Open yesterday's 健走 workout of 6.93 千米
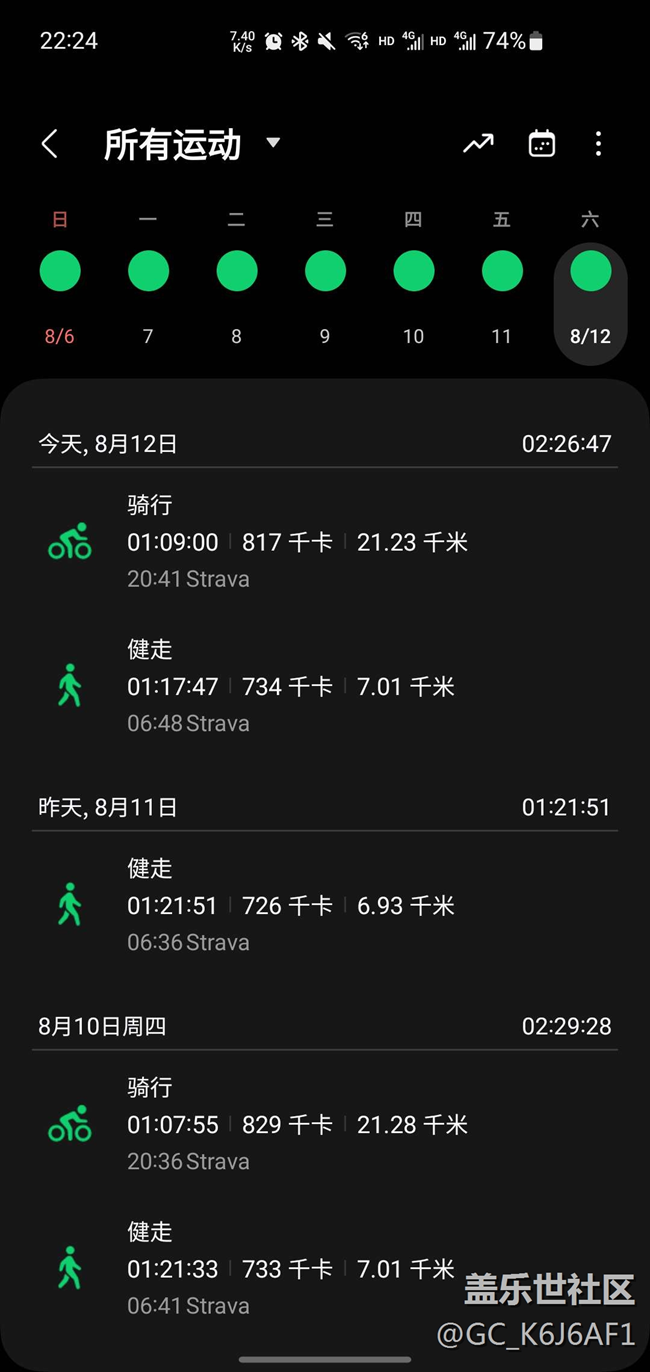The width and height of the screenshot is (650, 1372). click(325, 905)
